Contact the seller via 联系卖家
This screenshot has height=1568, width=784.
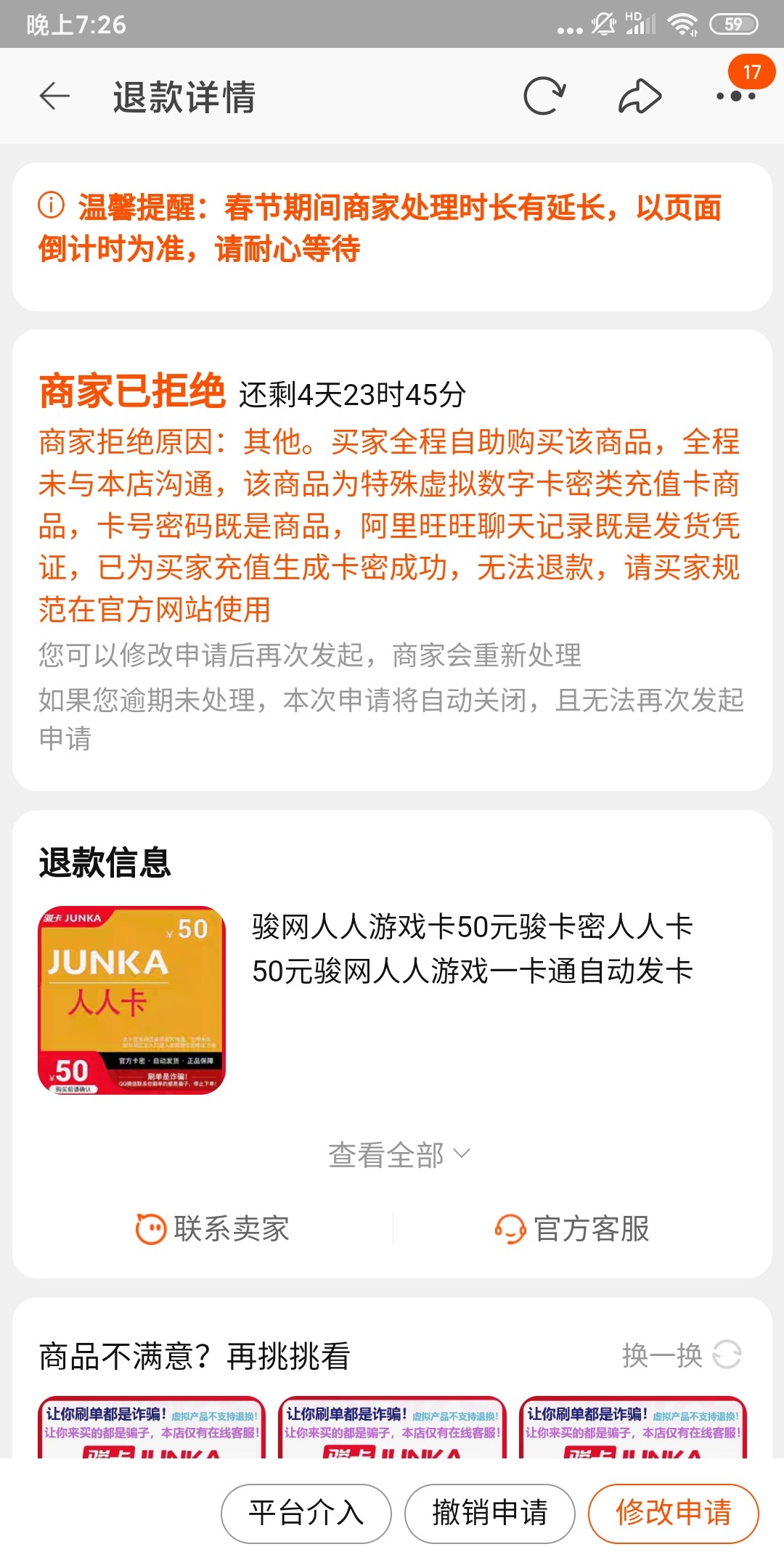pos(213,1229)
